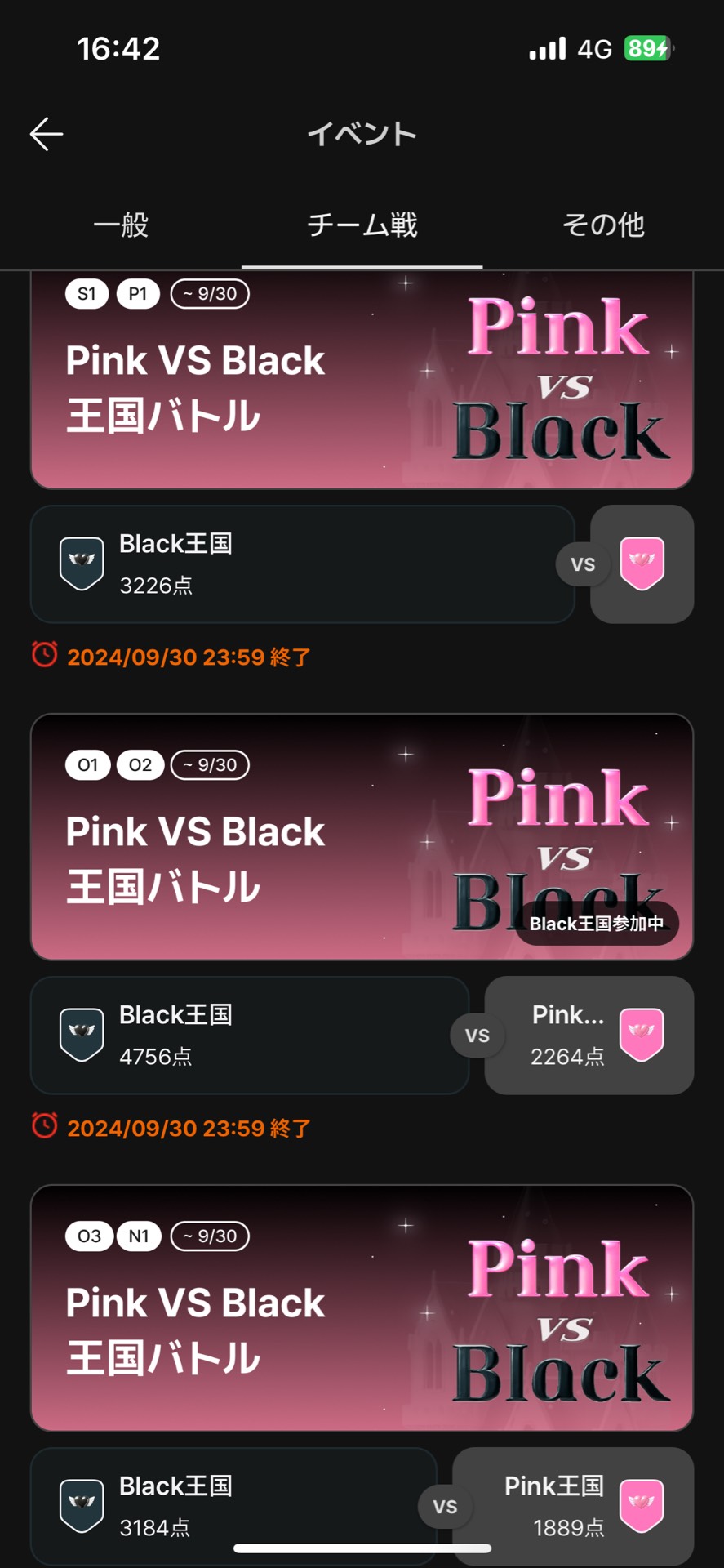
Task: View Pink王国 team with 1889点
Action: click(x=574, y=1505)
